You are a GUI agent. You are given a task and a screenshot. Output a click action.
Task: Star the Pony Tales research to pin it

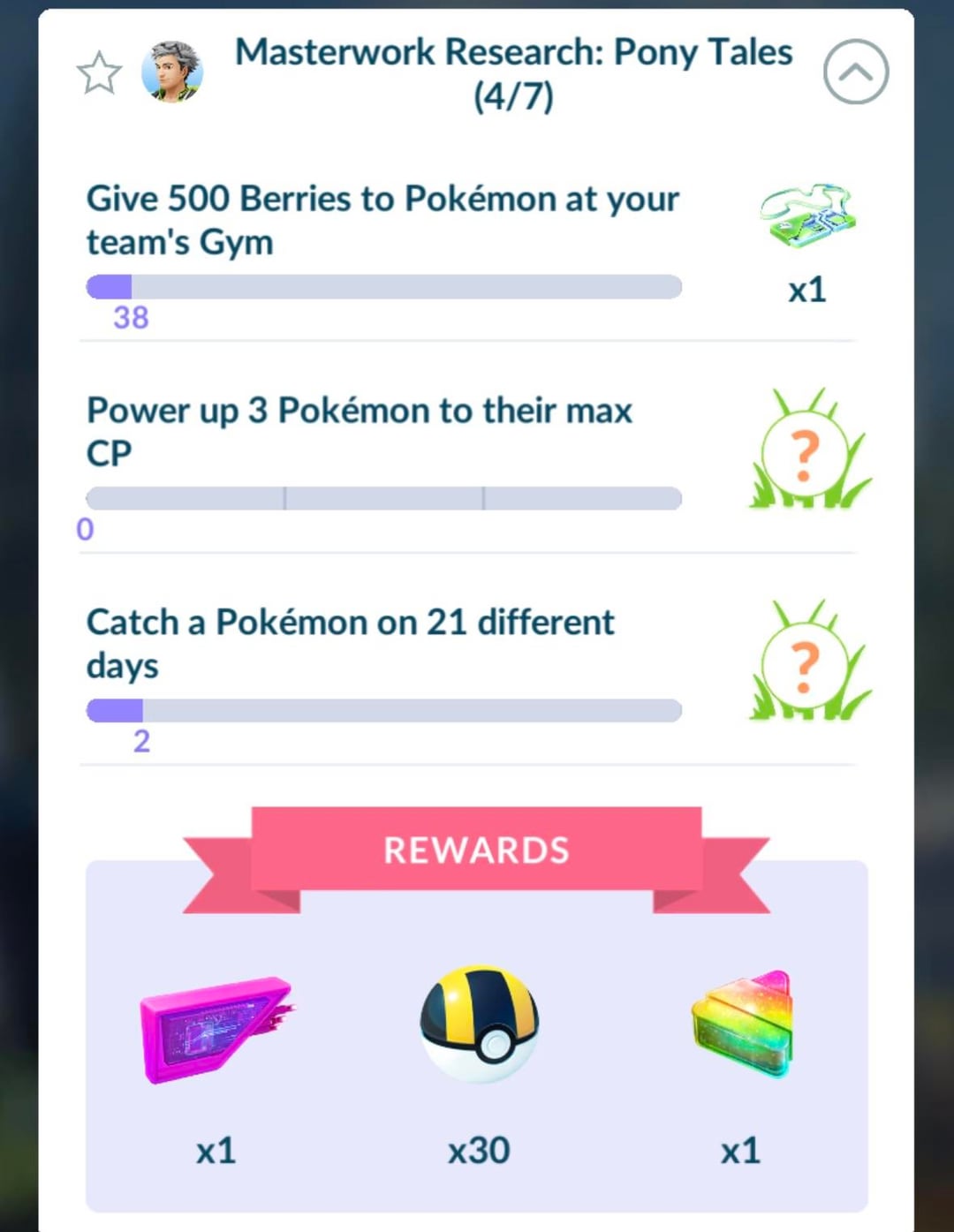(99, 73)
